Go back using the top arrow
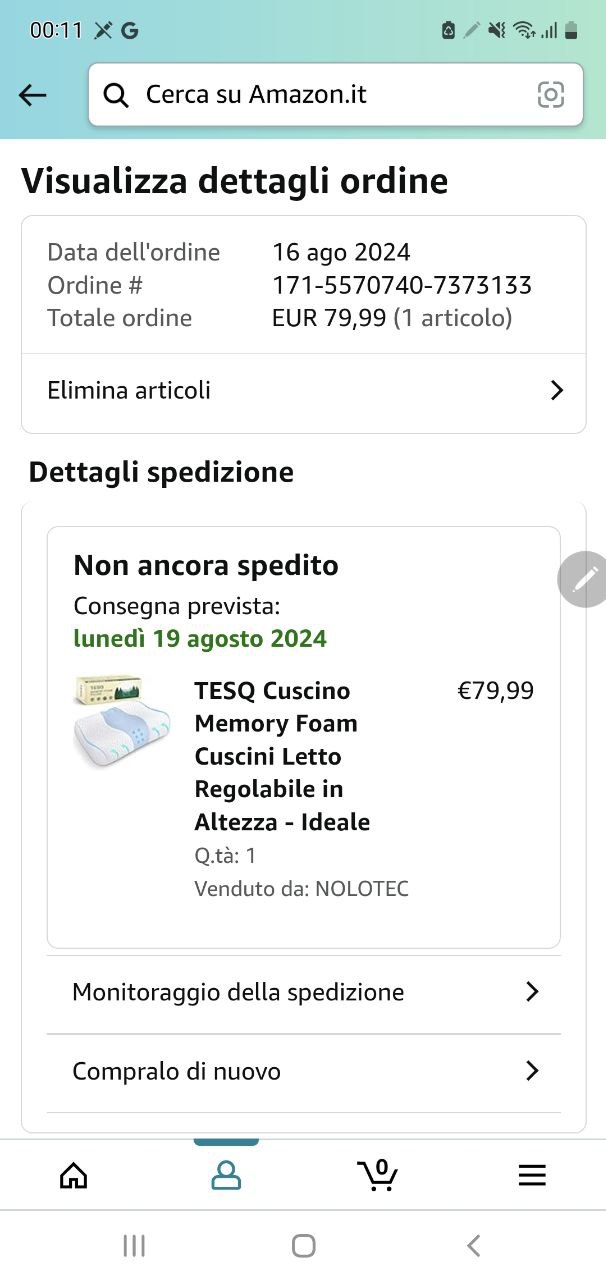Viewport: 606px width, 1280px height. [33, 95]
